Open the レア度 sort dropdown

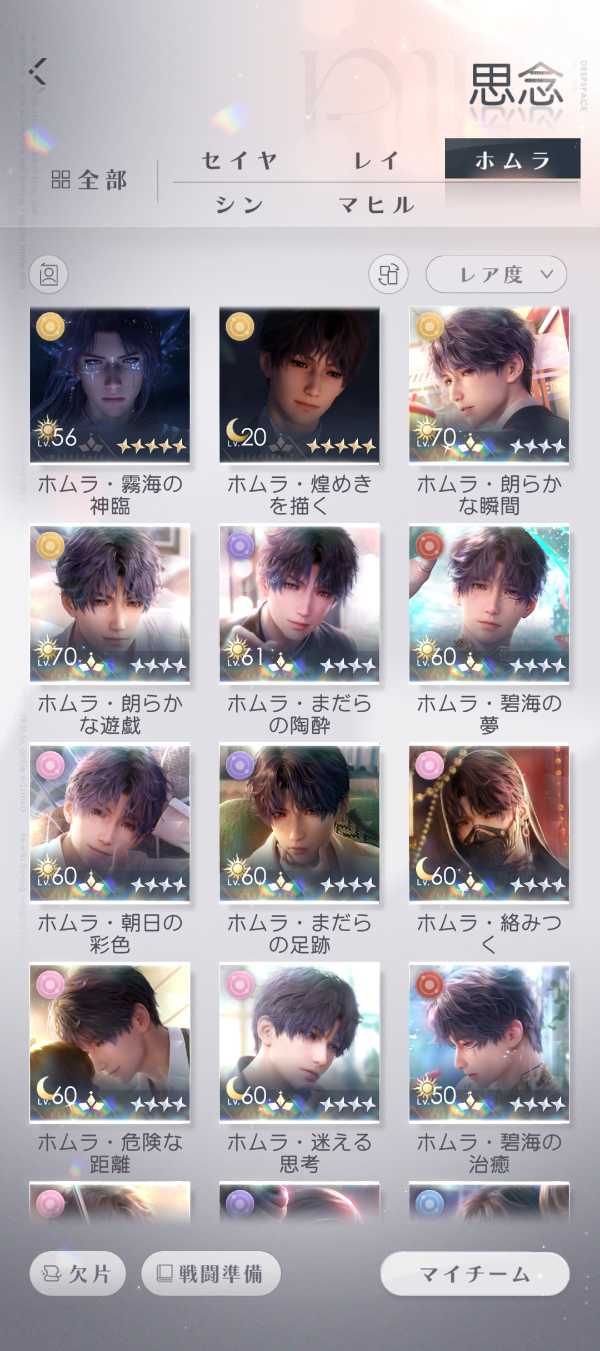pos(496,274)
